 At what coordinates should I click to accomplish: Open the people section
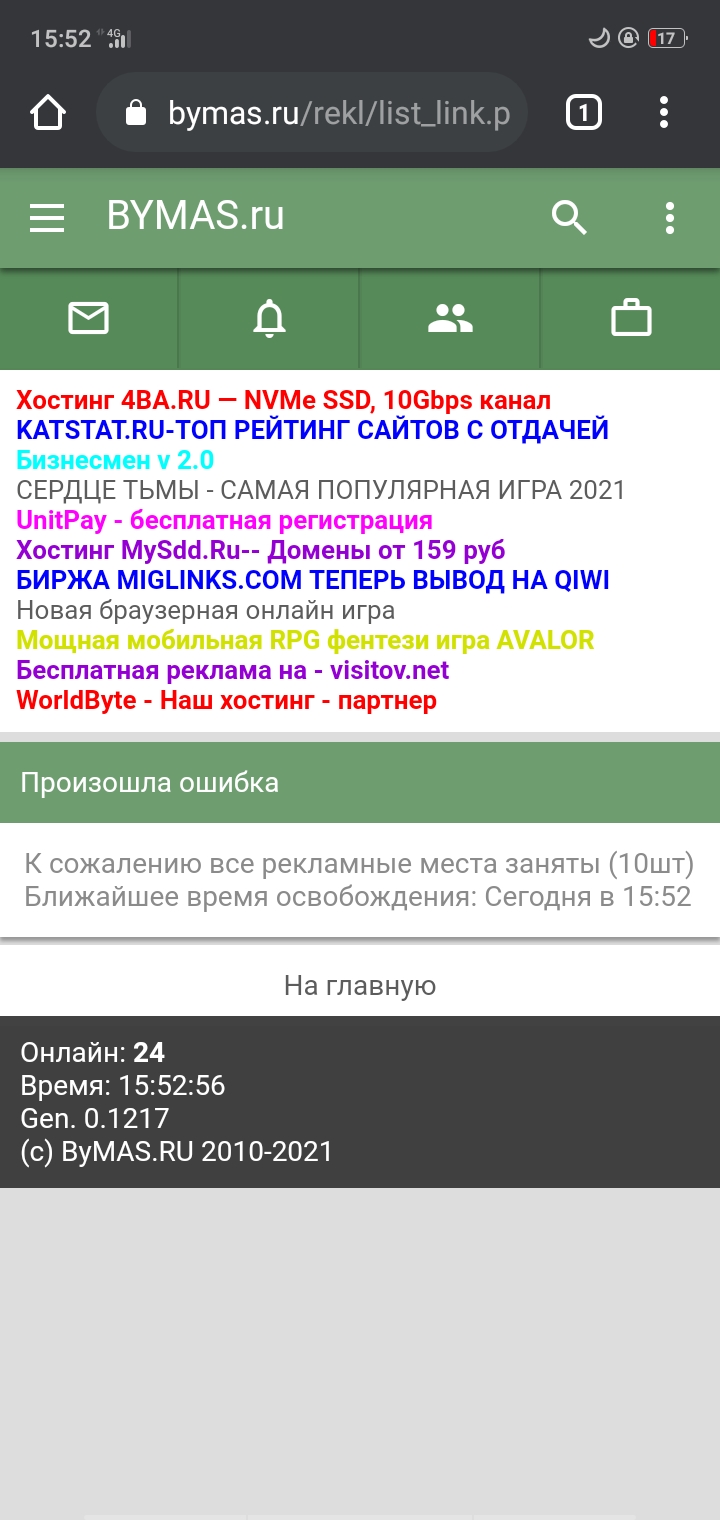tap(450, 318)
